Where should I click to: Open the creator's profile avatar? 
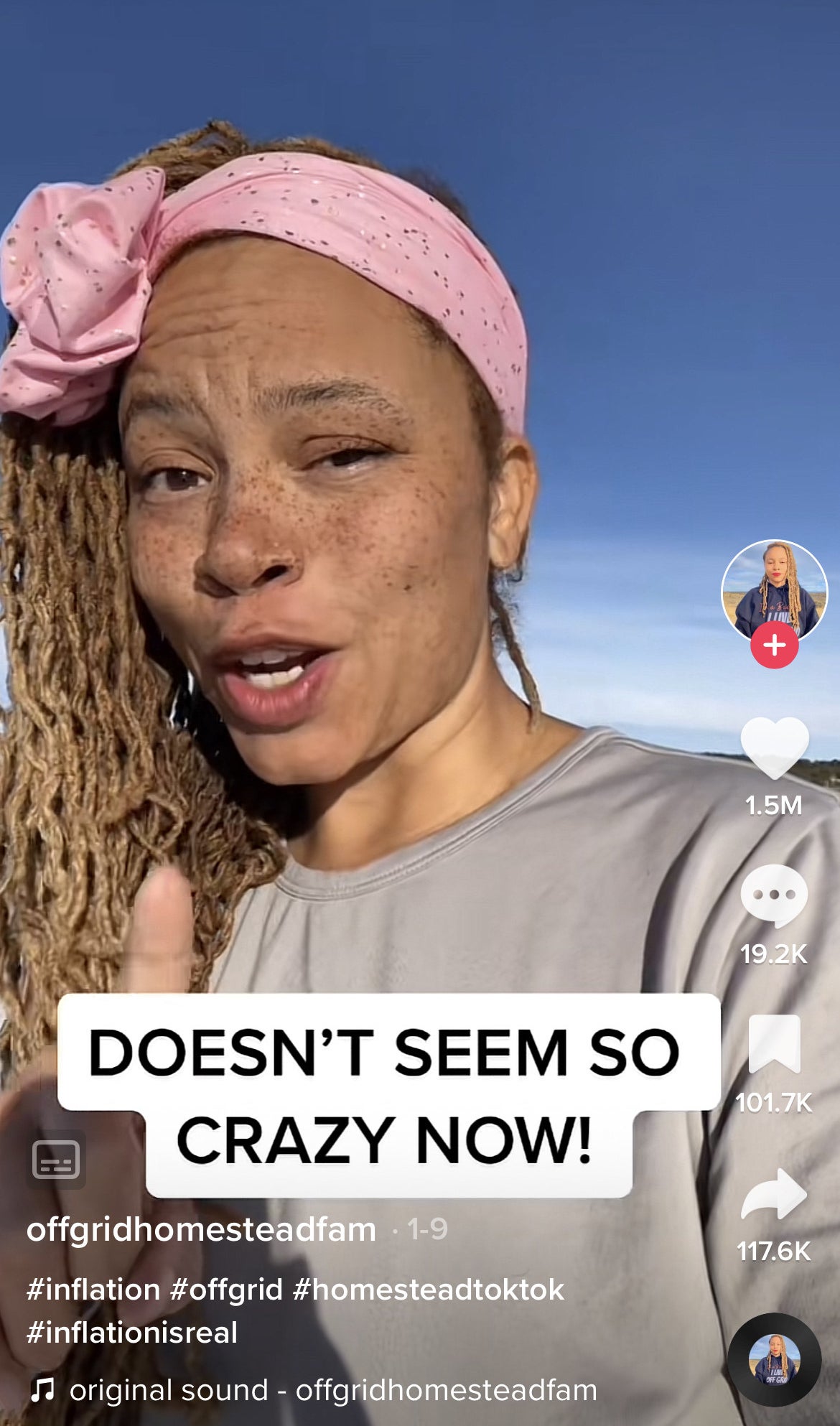tap(774, 590)
